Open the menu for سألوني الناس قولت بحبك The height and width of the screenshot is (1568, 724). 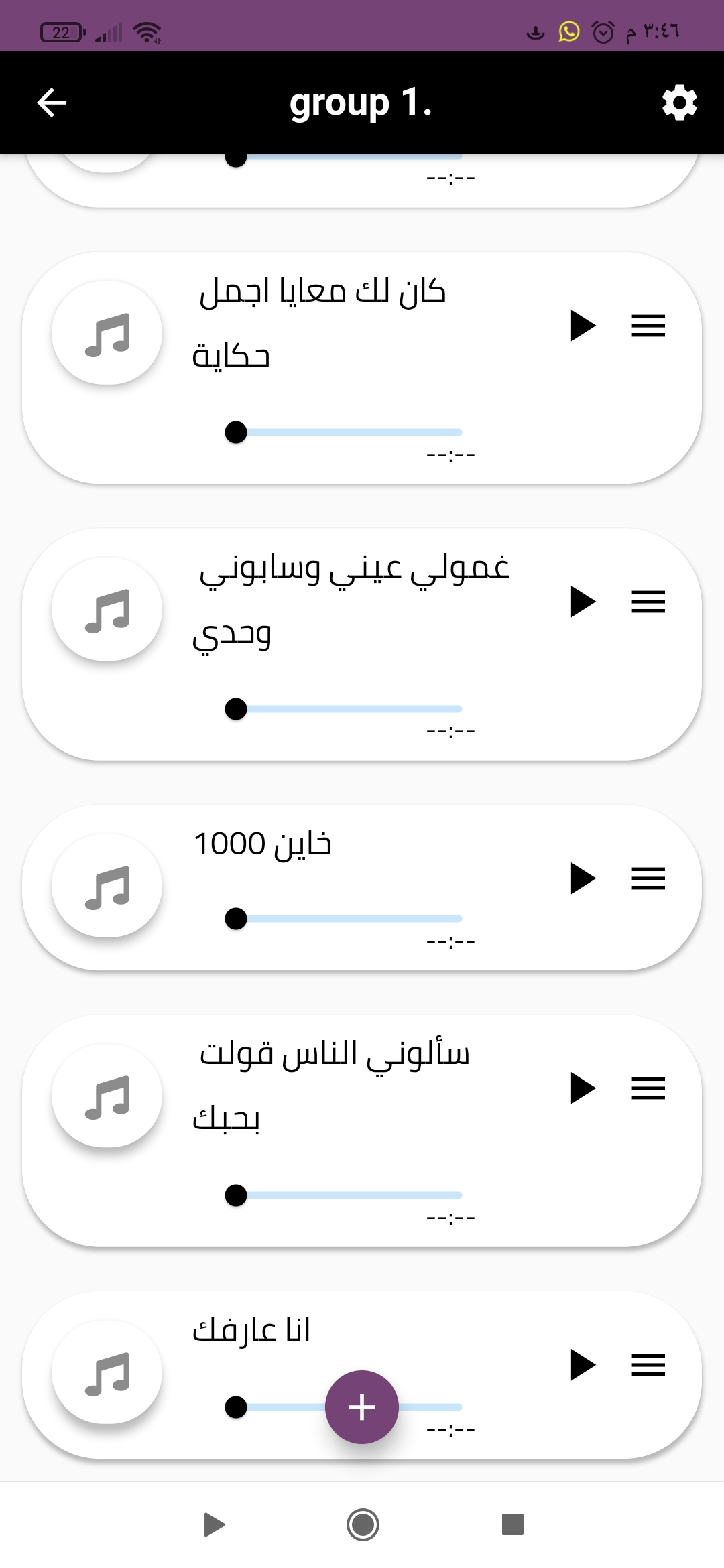pos(648,1088)
